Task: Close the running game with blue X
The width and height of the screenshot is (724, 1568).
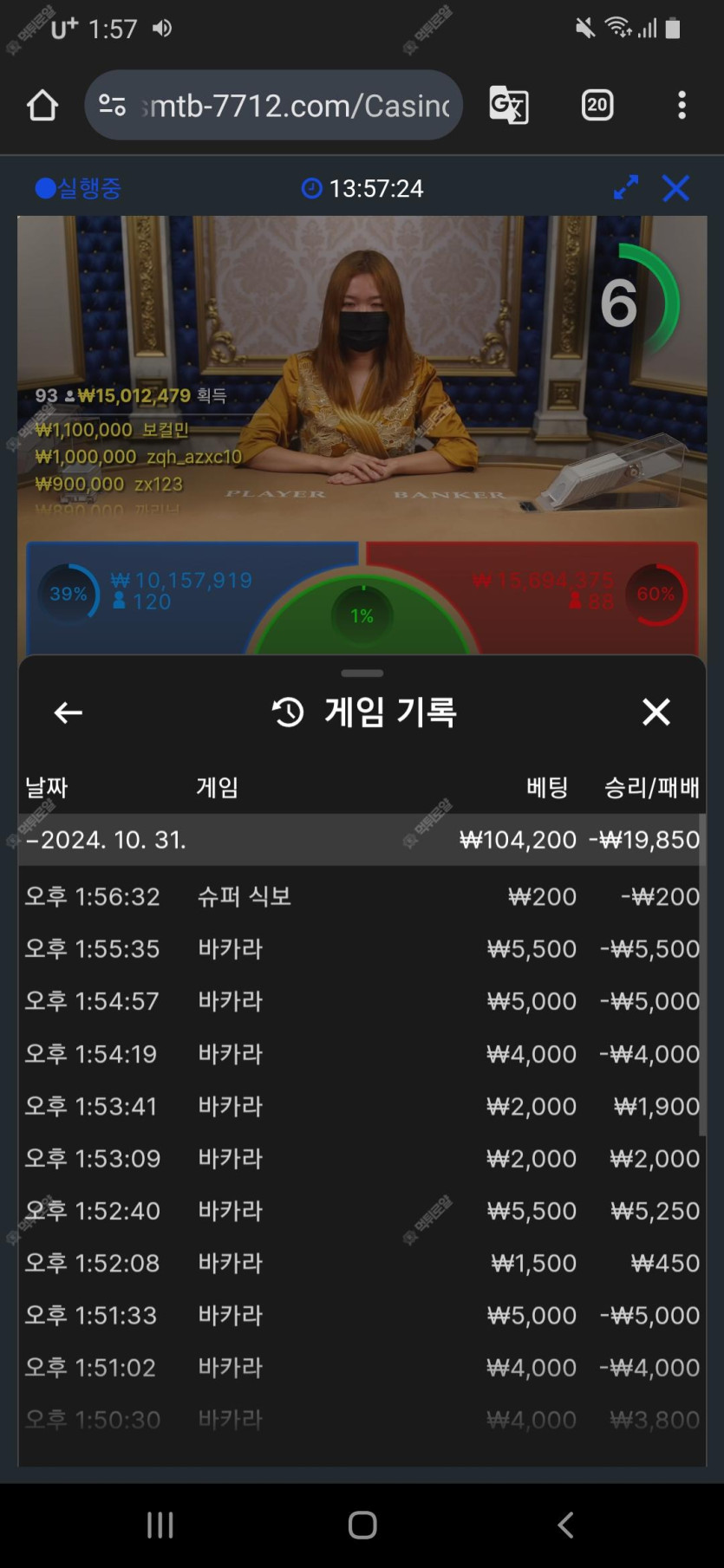Action: [x=675, y=188]
